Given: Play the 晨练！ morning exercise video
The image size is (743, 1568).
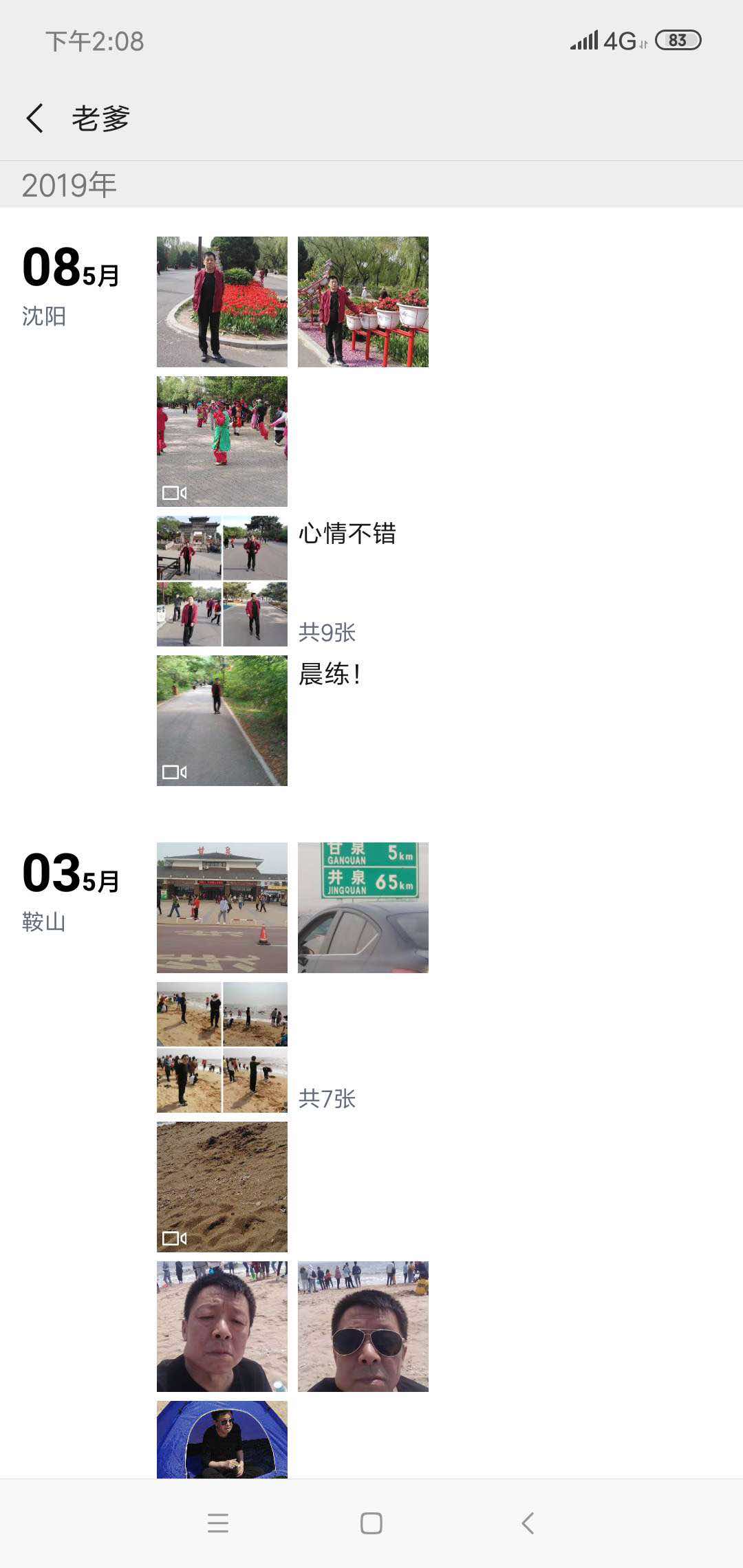Looking at the screenshot, I should [x=222, y=721].
